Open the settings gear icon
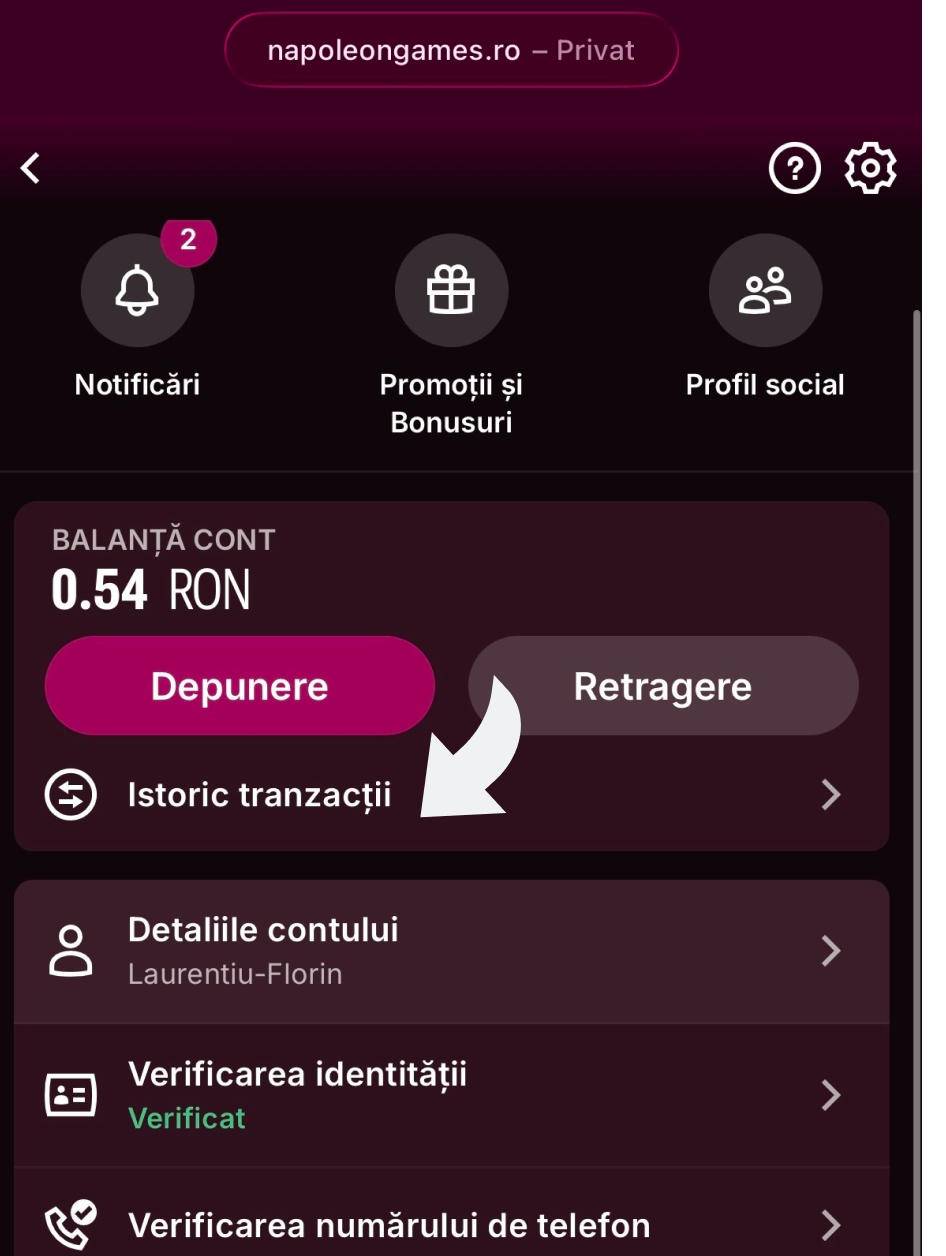This screenshot has height=1256, width=946. pyautogui.click(x=871, y=169)
